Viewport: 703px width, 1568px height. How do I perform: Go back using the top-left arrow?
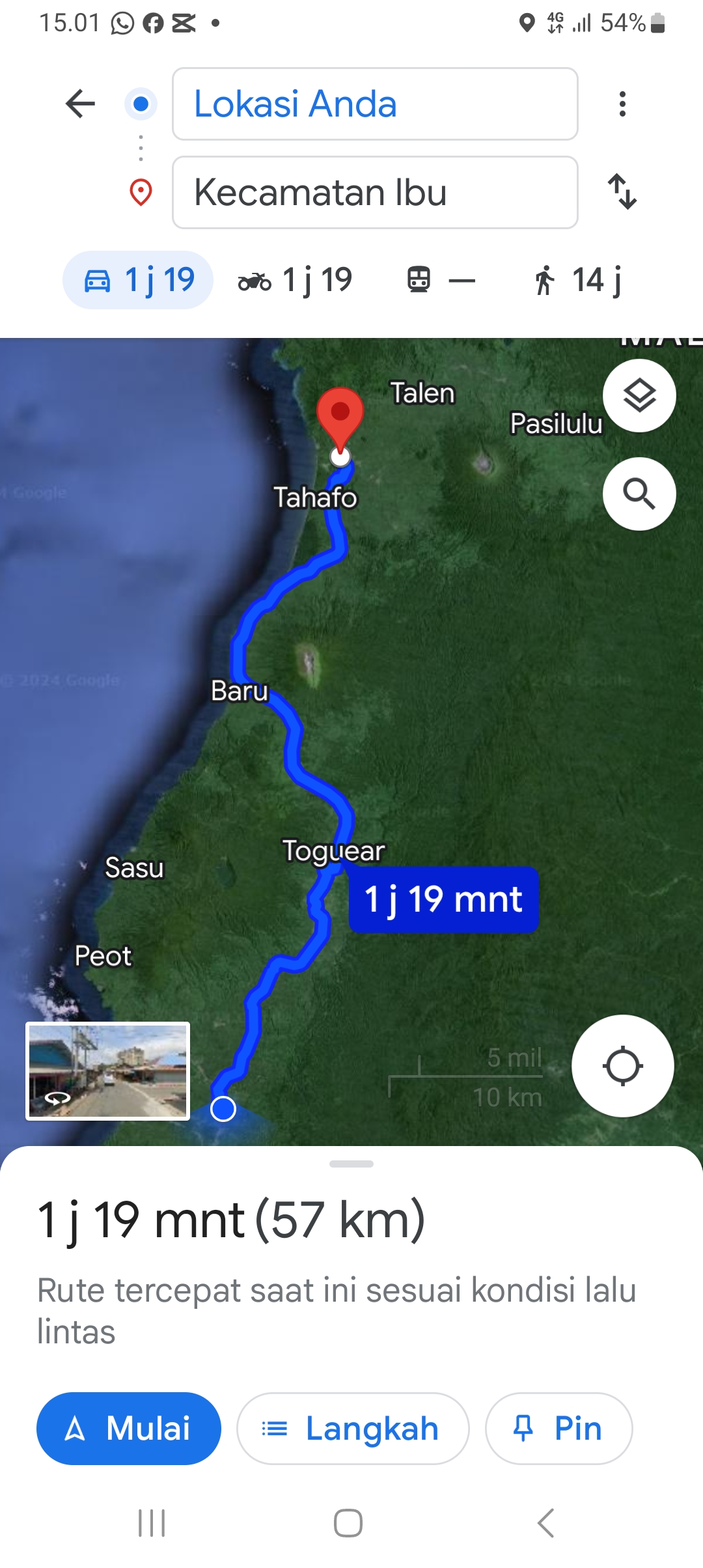[81, 104]
